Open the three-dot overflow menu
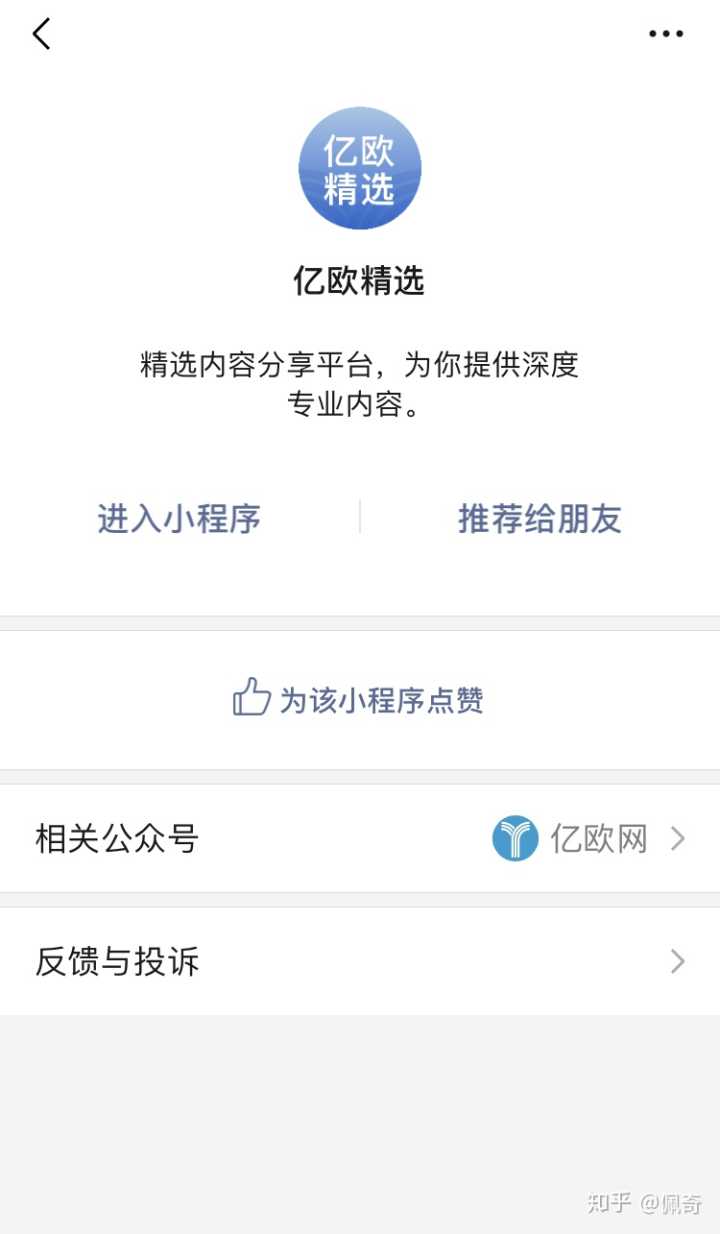The width and height of the screenshot is (720, 1234). [x=665, y=34]
